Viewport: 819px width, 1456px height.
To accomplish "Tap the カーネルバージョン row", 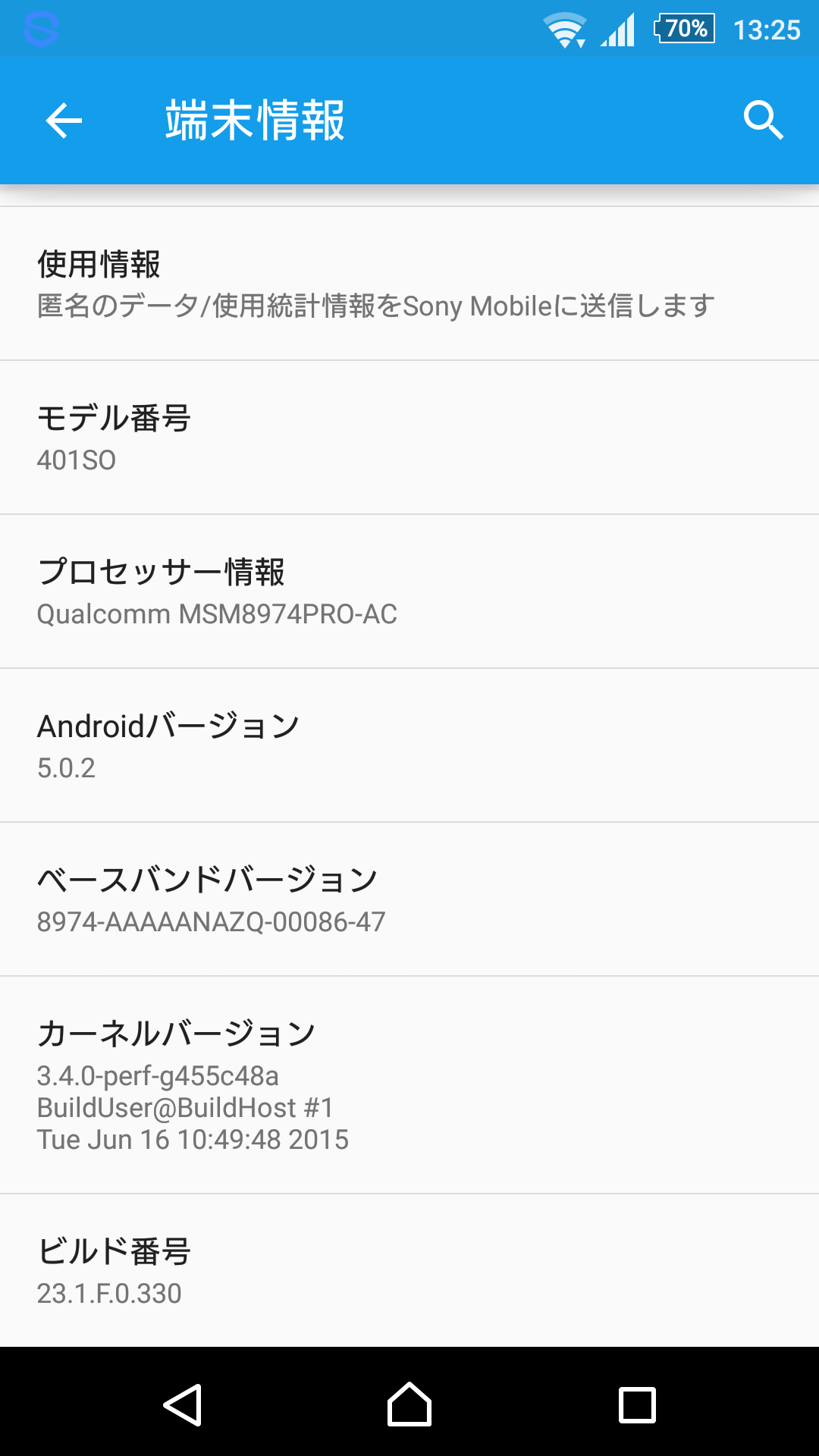I will pyautogui.click(x=409, y=1085).
